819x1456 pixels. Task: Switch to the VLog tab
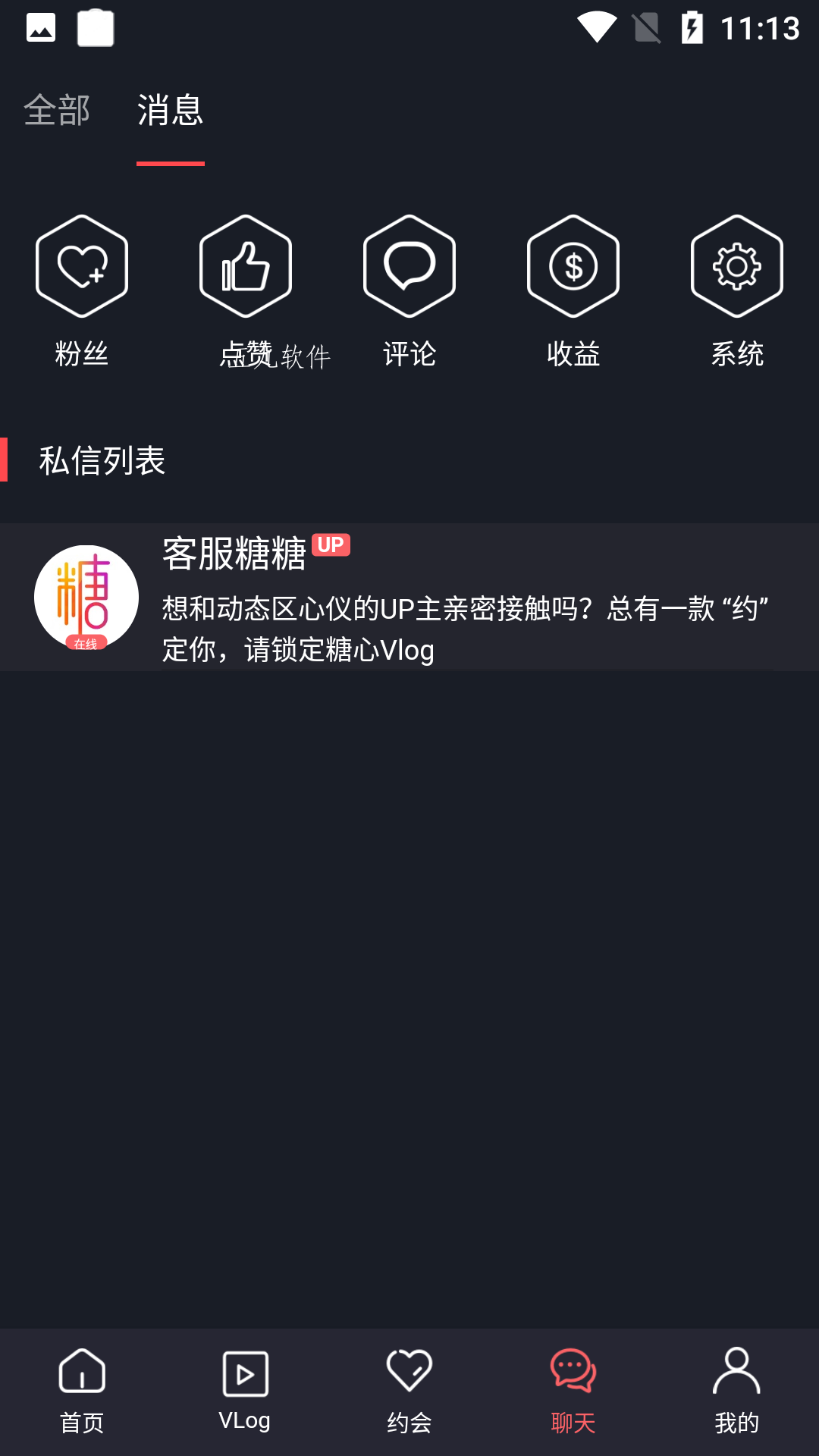click(245, 1392)
